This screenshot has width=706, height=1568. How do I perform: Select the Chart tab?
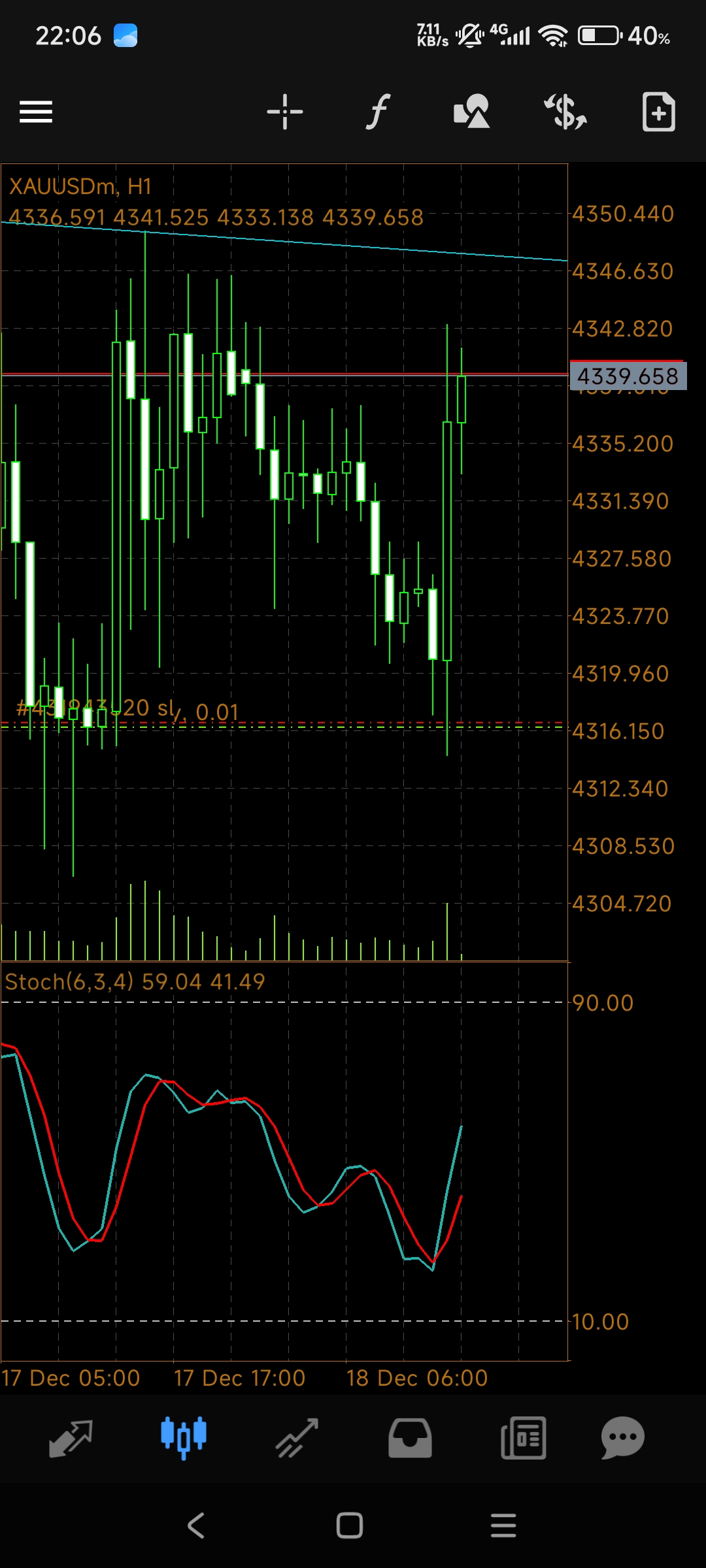pos(184,1438)
